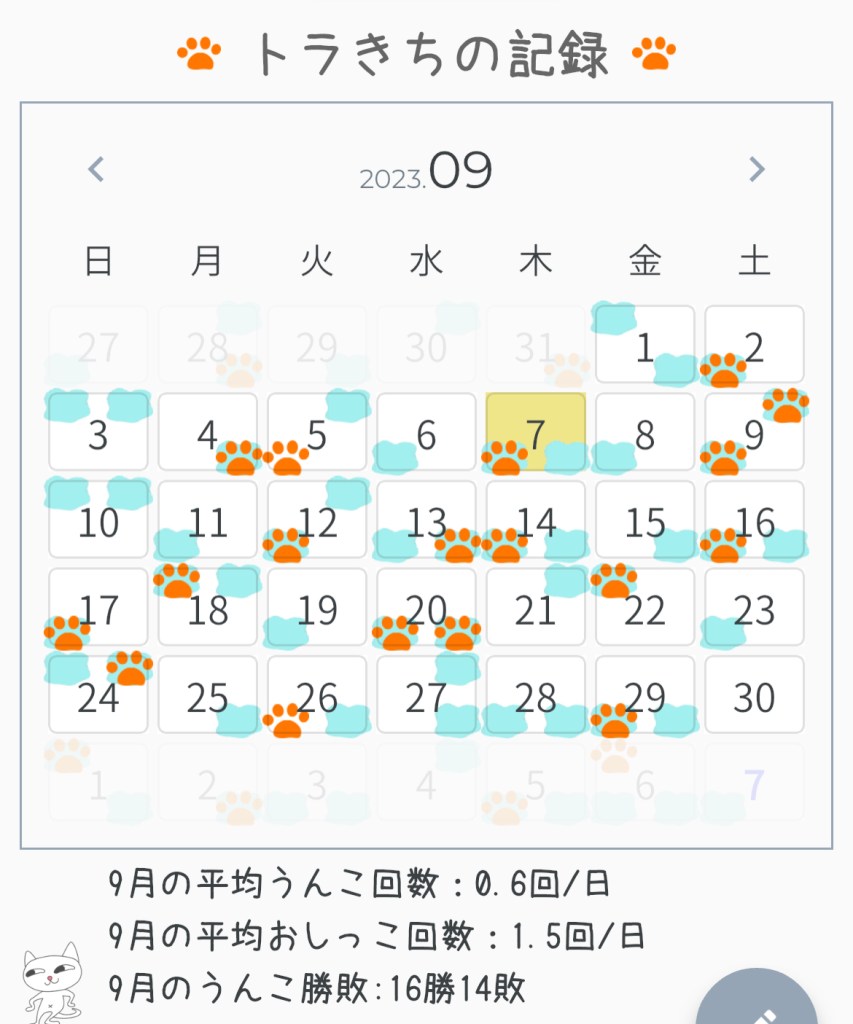The height and width of the screenshot is (1024, 853).
Task: Select September 1 on the calendar
Action: [x=645, y=345]
